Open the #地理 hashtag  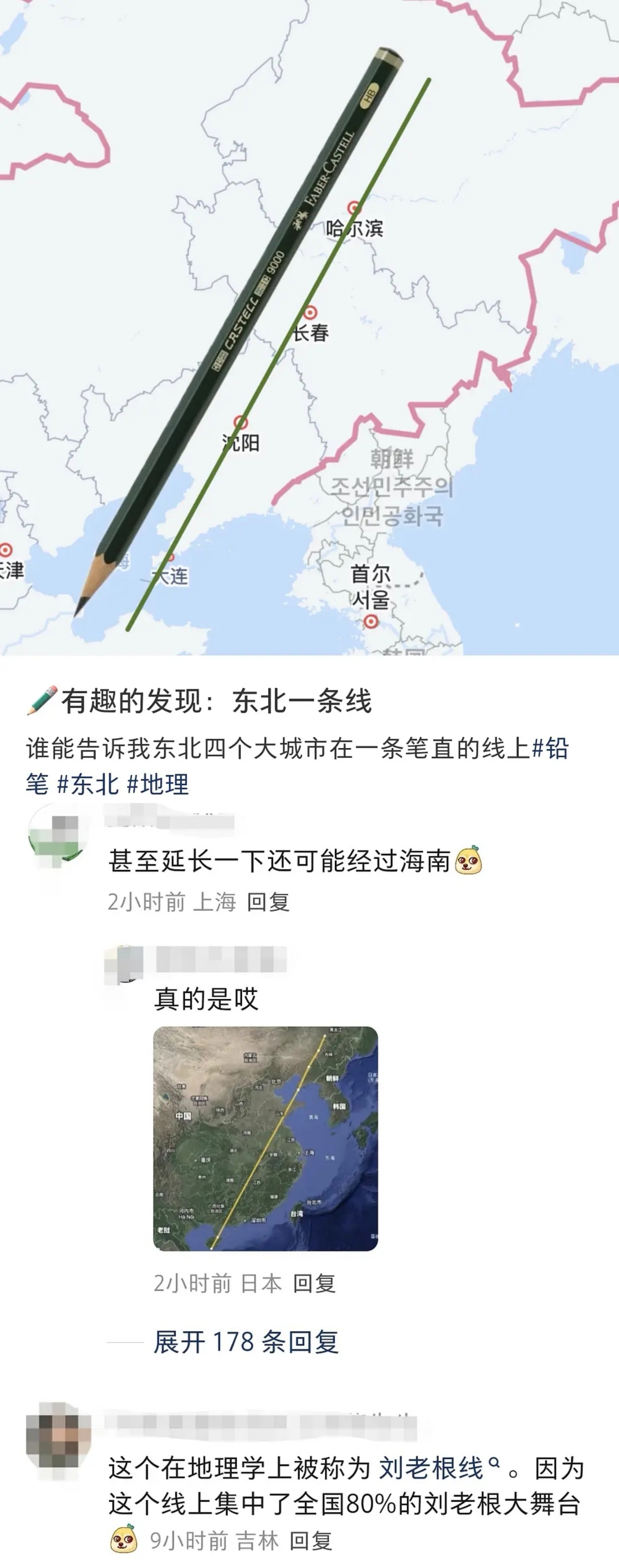point(158,784)
